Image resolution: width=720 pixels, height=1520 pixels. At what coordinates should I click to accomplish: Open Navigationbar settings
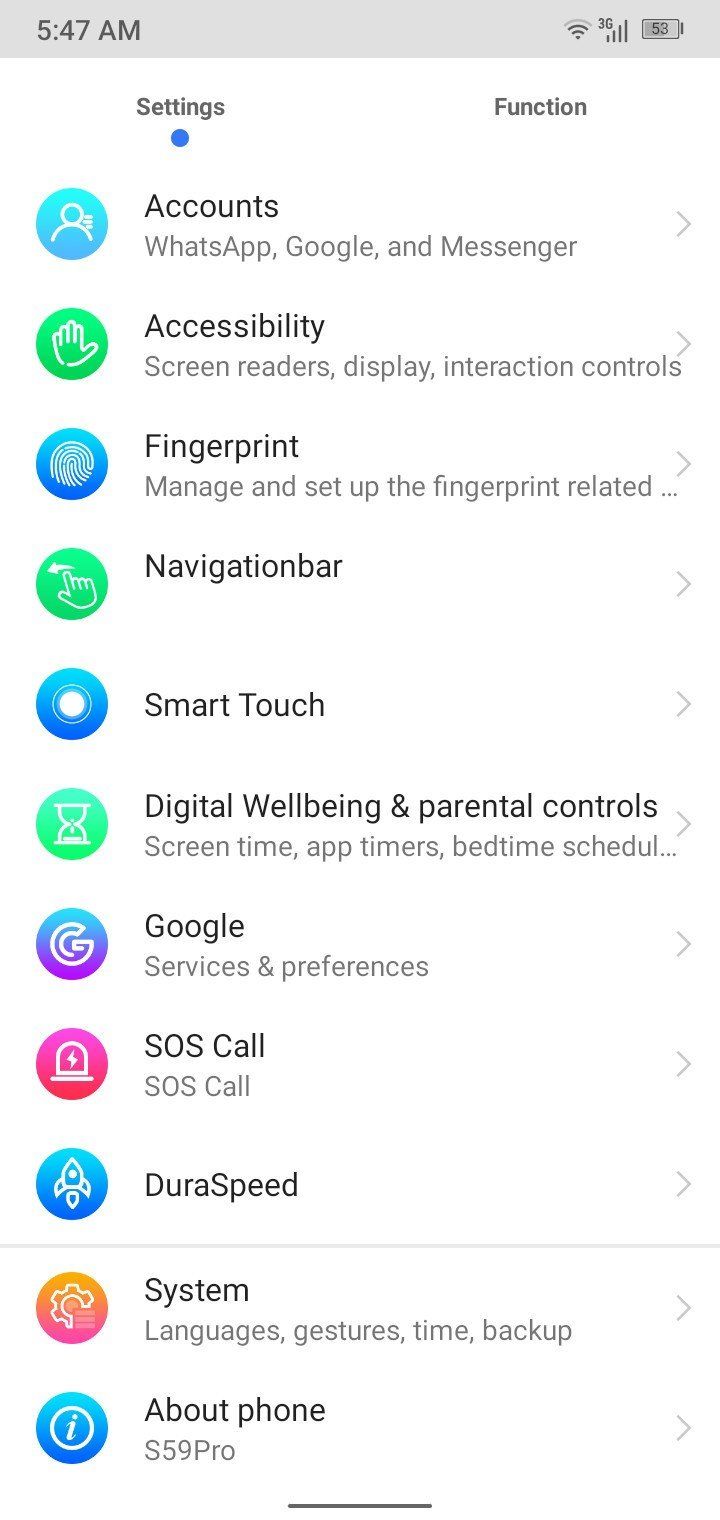point(360,584)
